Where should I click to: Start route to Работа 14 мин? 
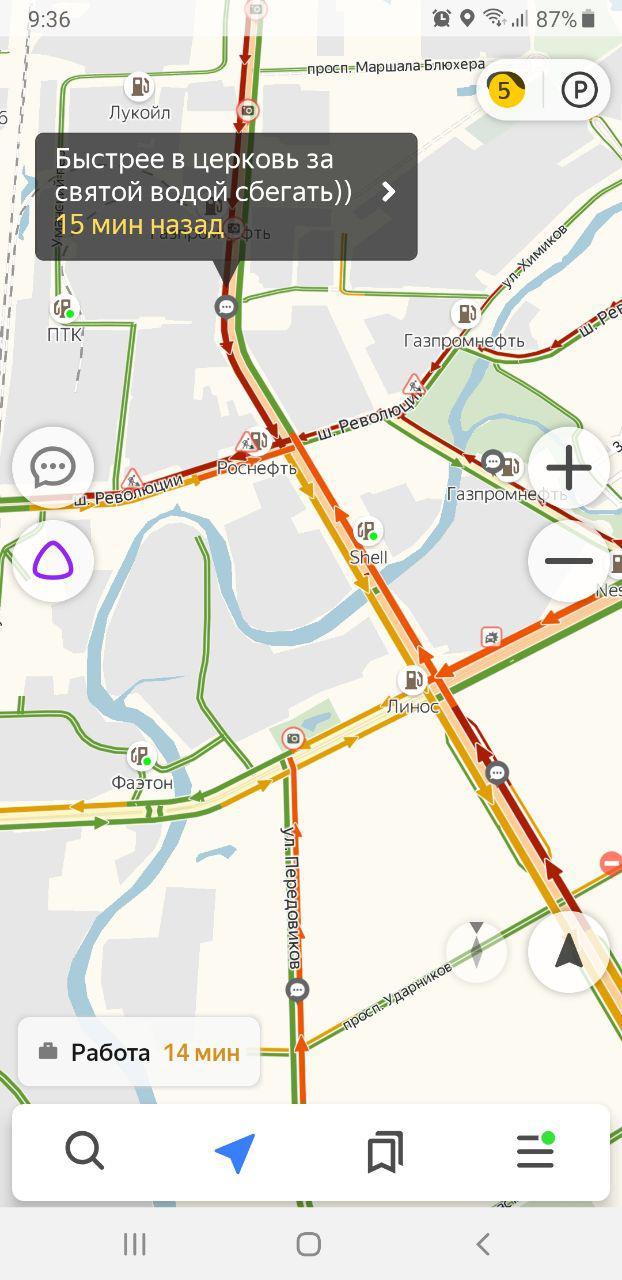pos(139,1052)
